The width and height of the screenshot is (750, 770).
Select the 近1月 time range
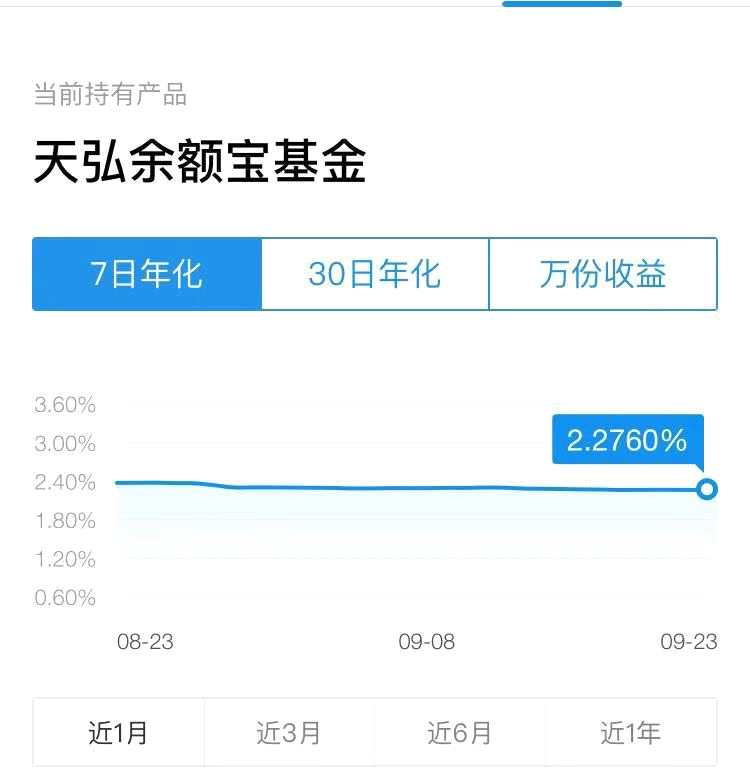pos(118,733)
